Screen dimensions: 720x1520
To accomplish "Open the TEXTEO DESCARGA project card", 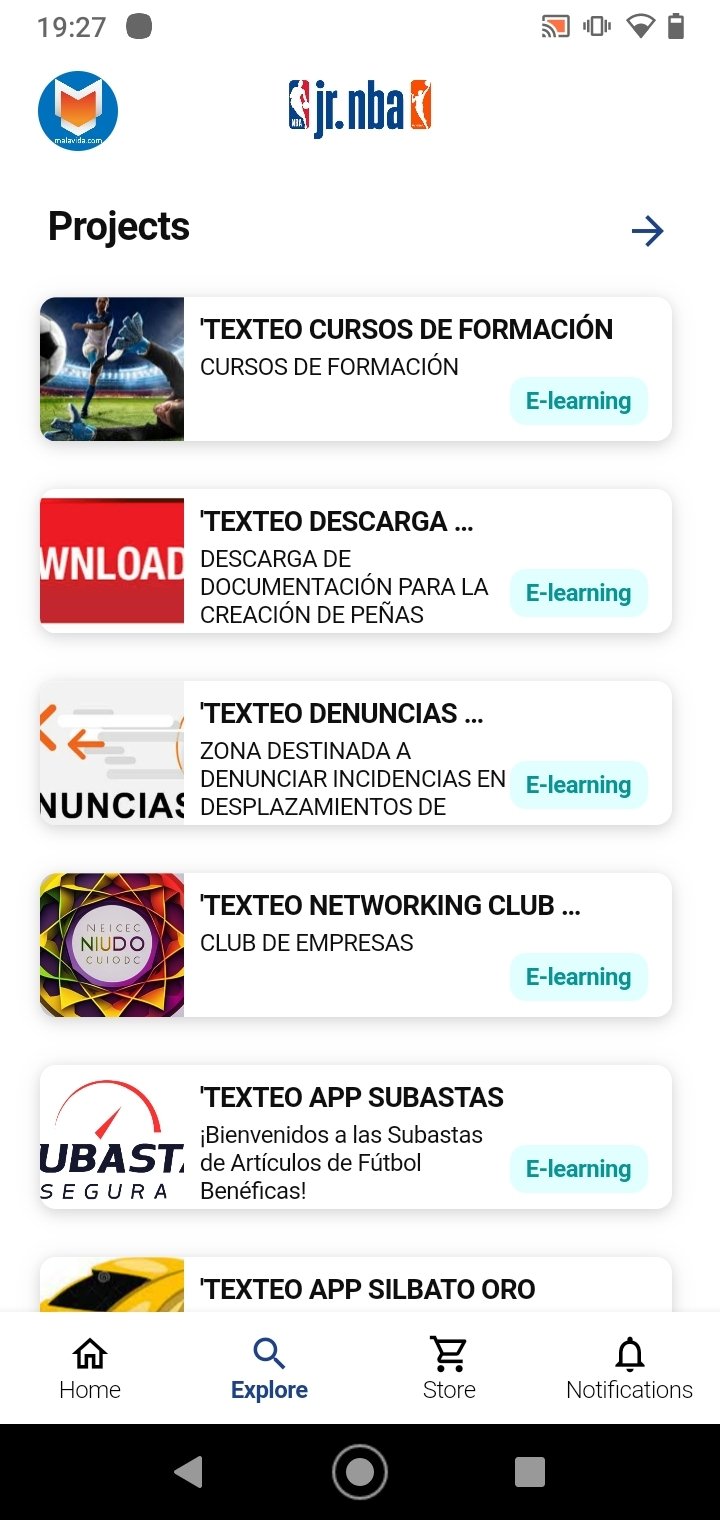I will click(356, 561).
